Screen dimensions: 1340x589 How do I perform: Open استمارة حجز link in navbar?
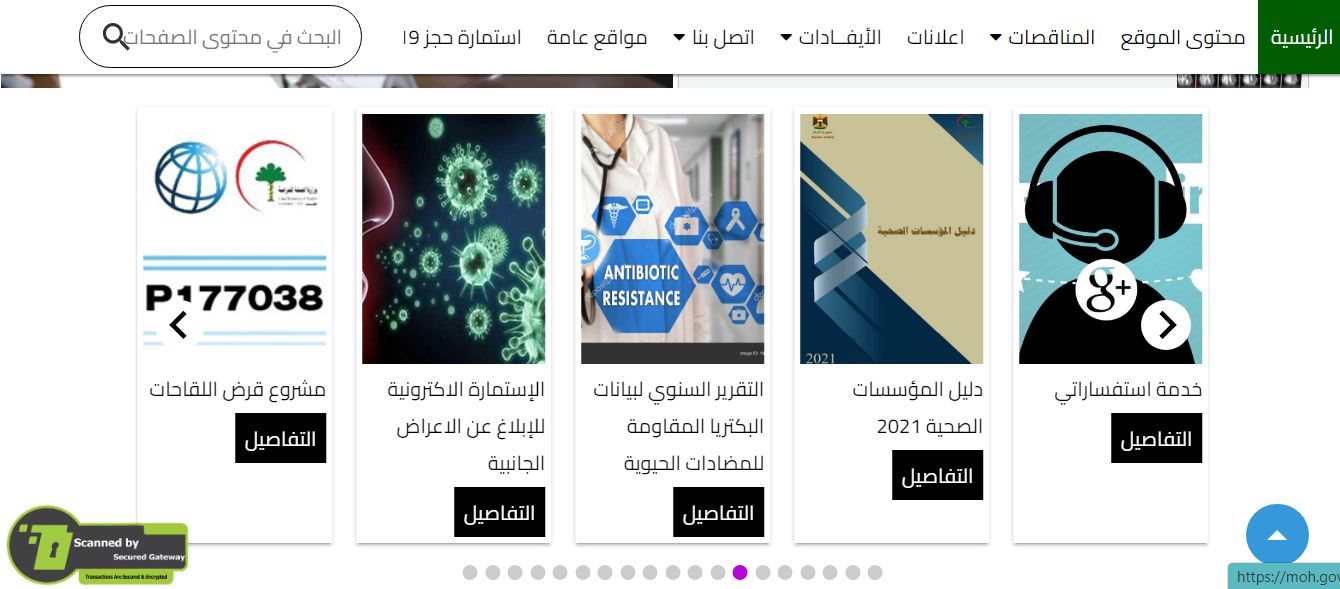[462, 38]
